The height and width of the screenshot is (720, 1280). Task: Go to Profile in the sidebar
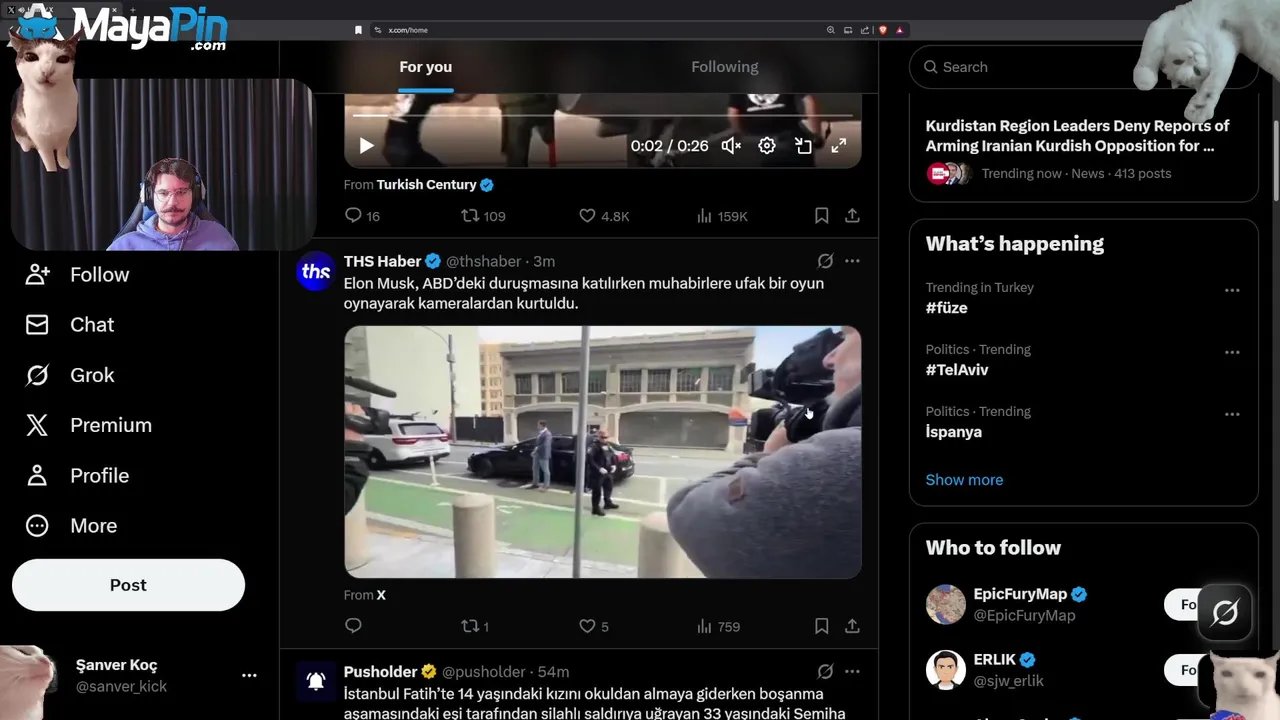[98, 476]
